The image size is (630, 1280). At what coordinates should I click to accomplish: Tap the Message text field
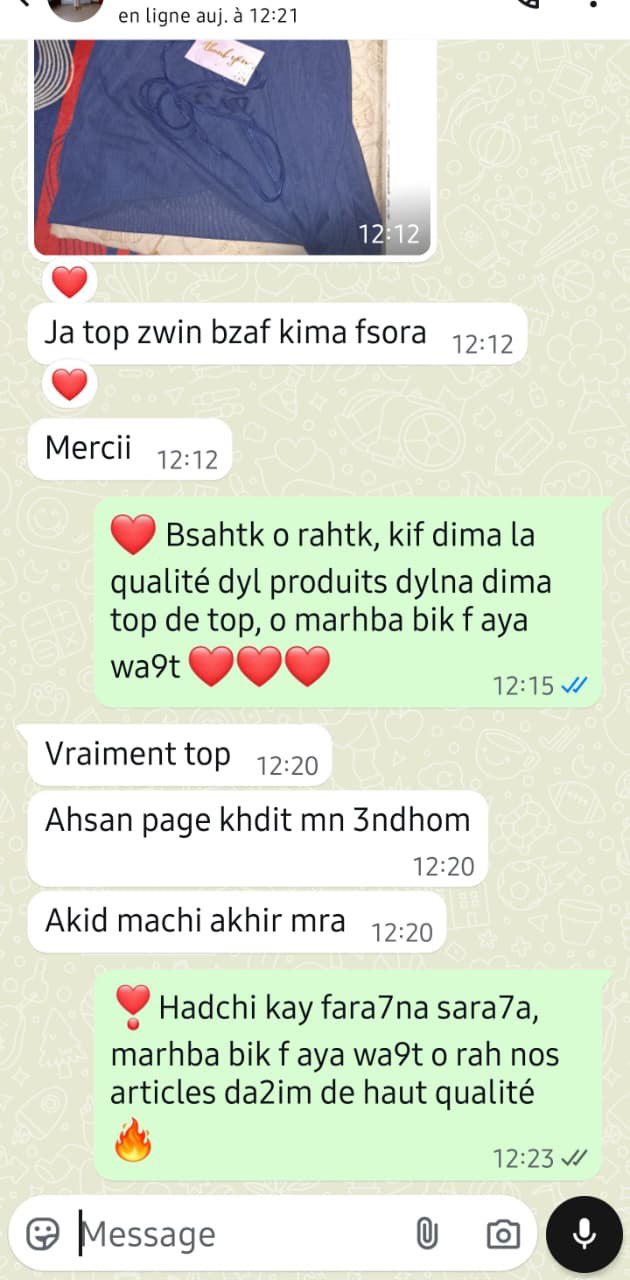(240, 1234)
